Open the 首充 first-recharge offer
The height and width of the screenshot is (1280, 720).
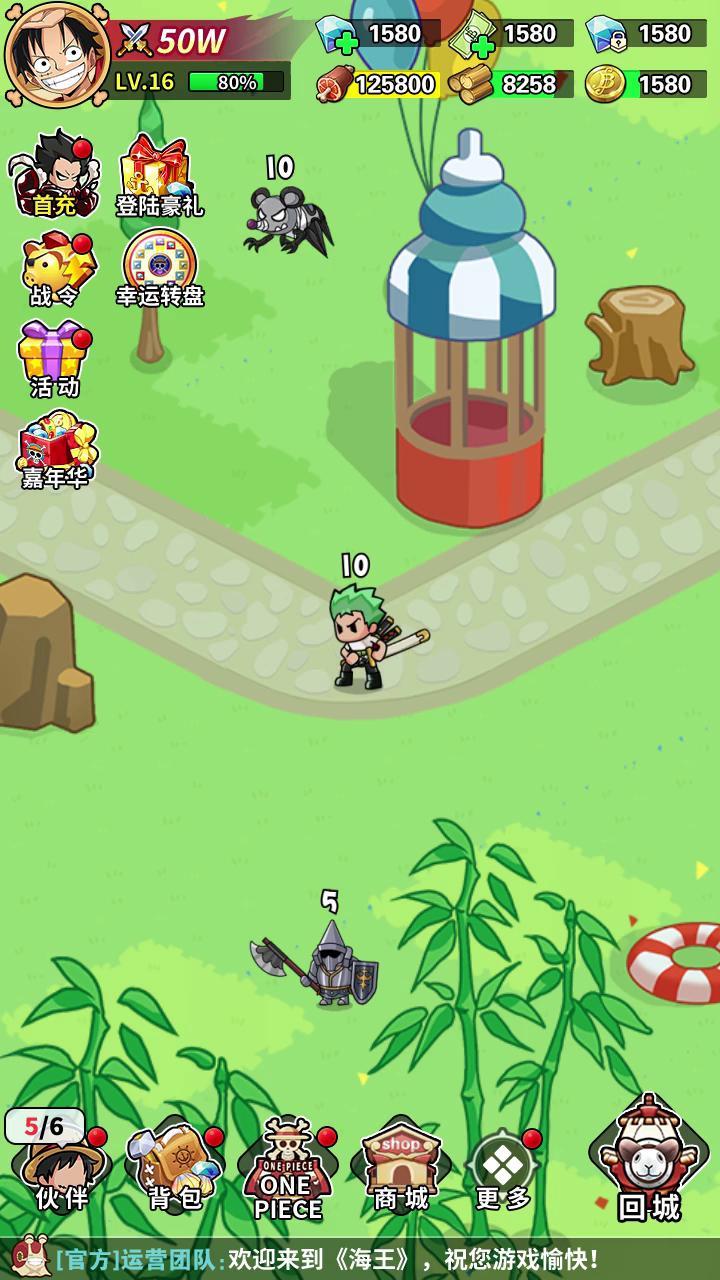pos(56,175)
